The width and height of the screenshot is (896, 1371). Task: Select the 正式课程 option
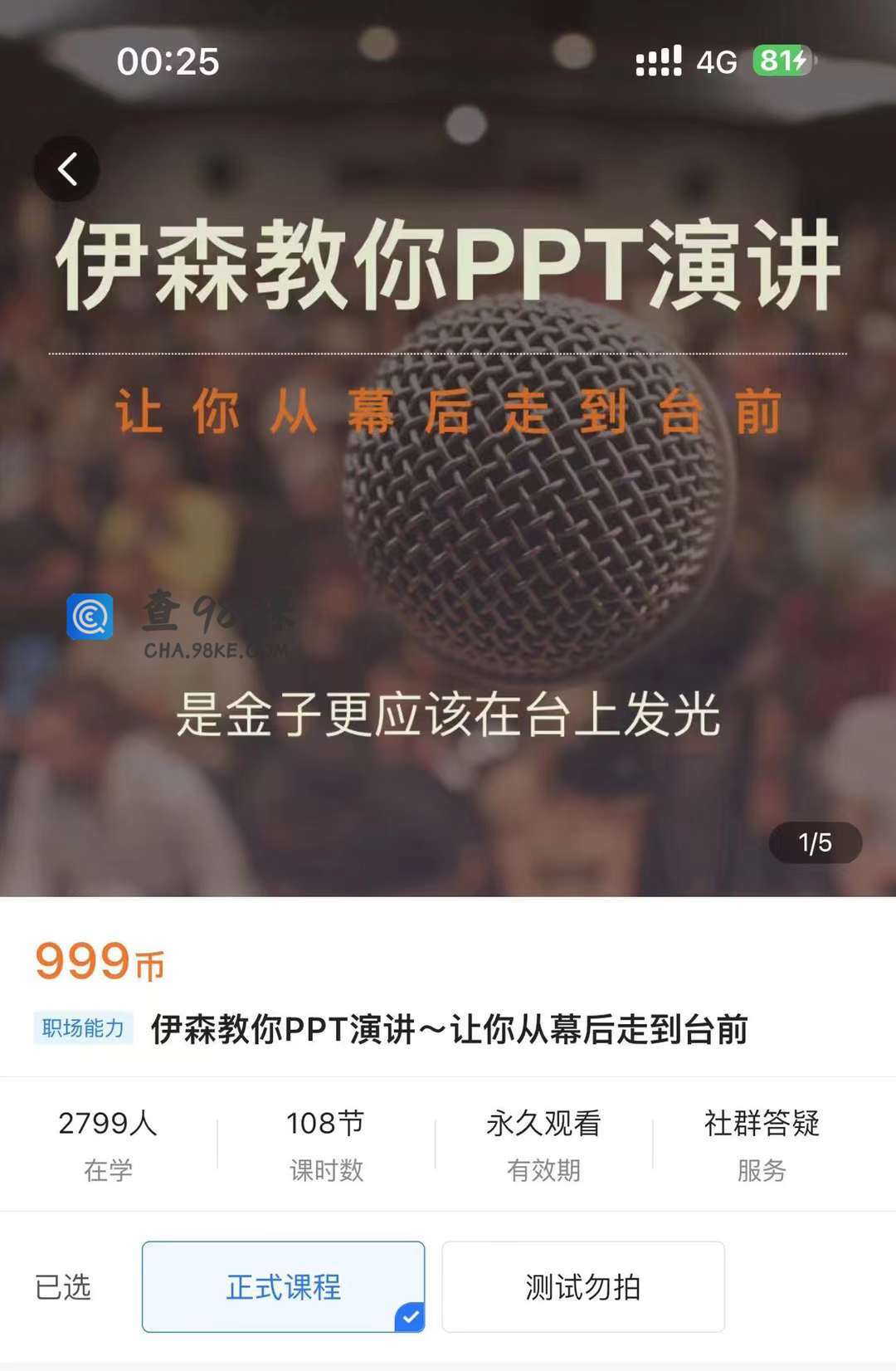pos(283,1287)
